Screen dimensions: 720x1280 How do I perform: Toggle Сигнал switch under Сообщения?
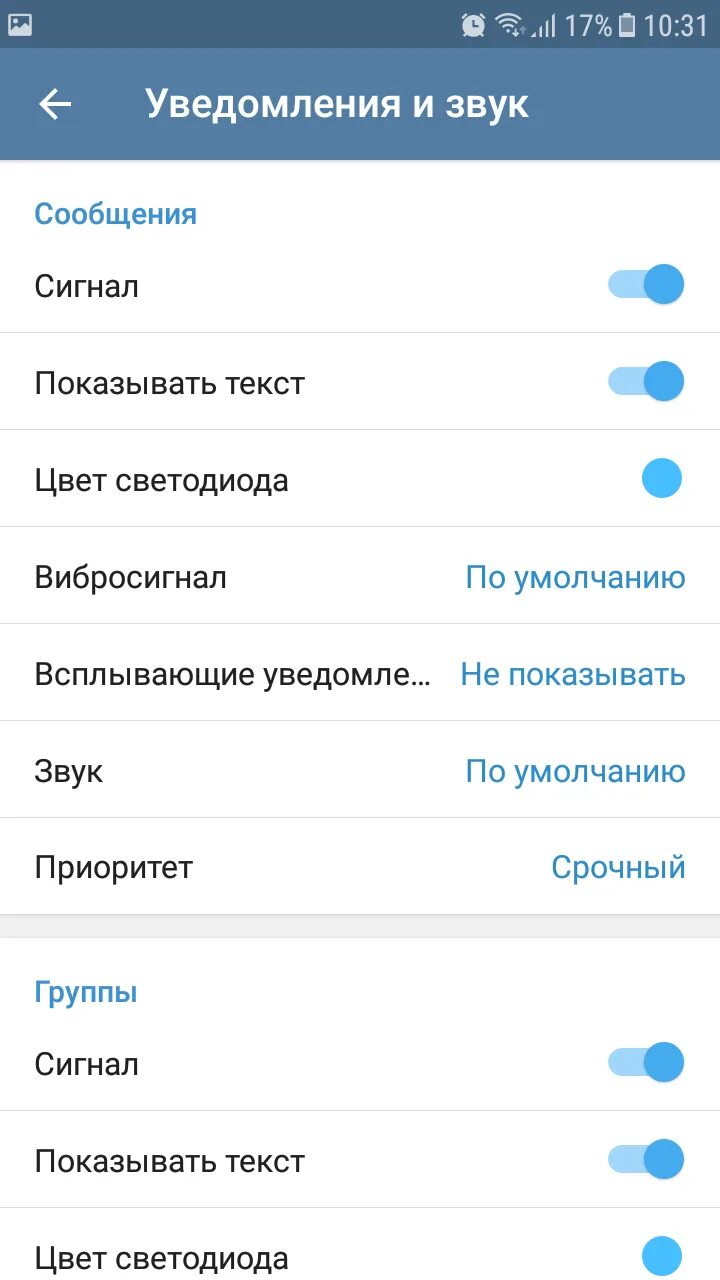click(x=646, y=285)
